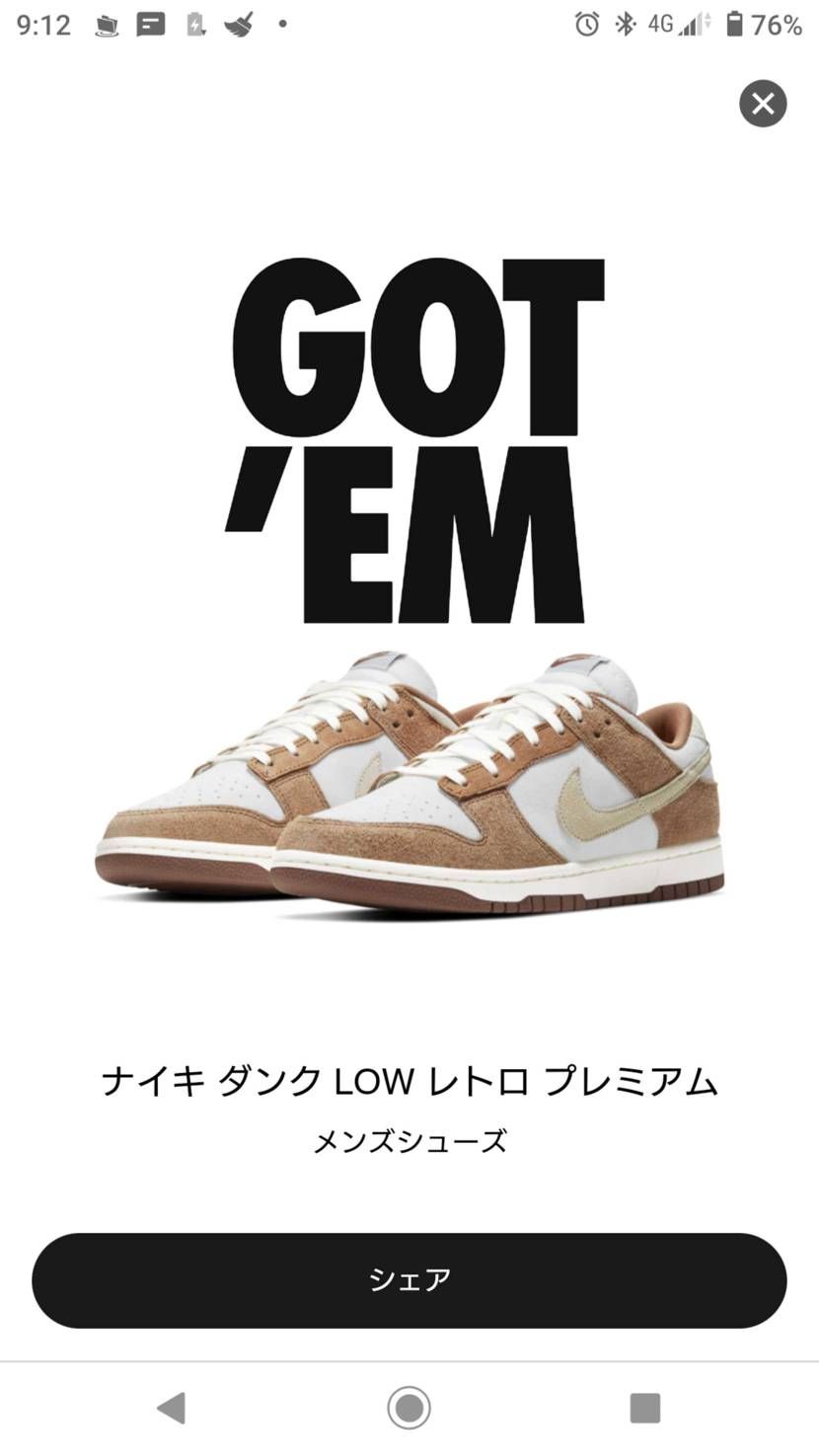Close the GOT 'EM screen
This screenshot has width=819, height=1456.
[x=763, y=104]
